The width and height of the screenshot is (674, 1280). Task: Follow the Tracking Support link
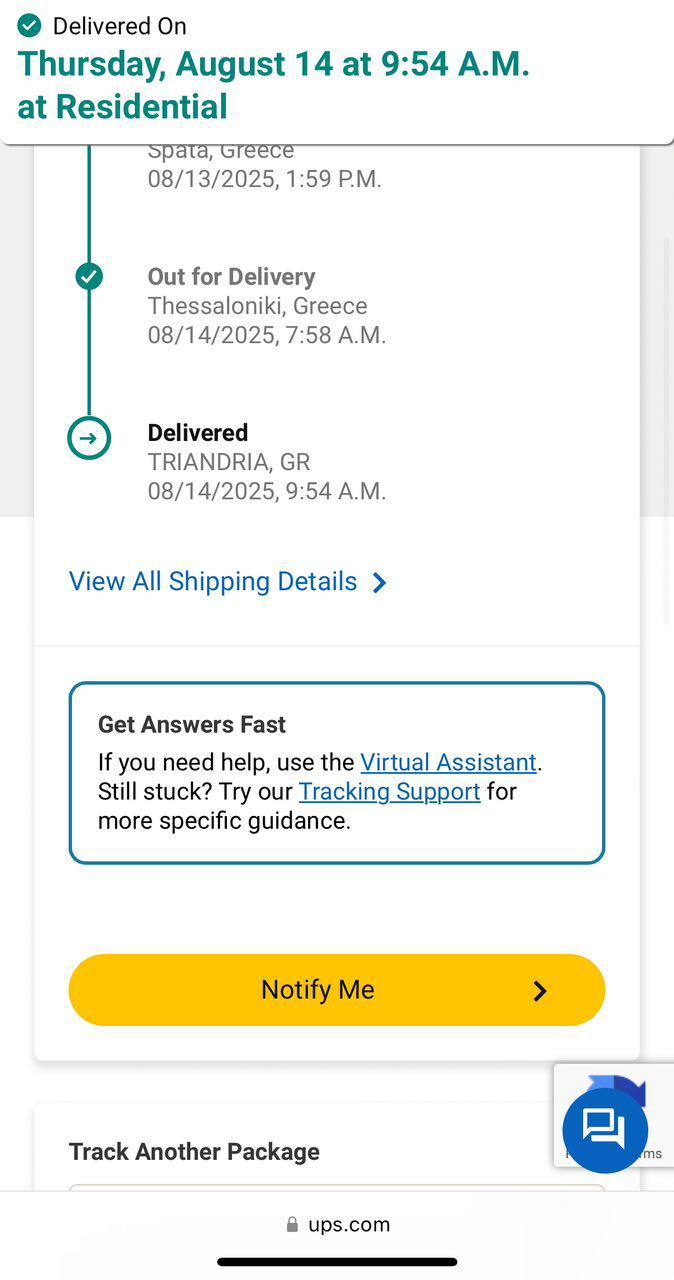[389, 791]
